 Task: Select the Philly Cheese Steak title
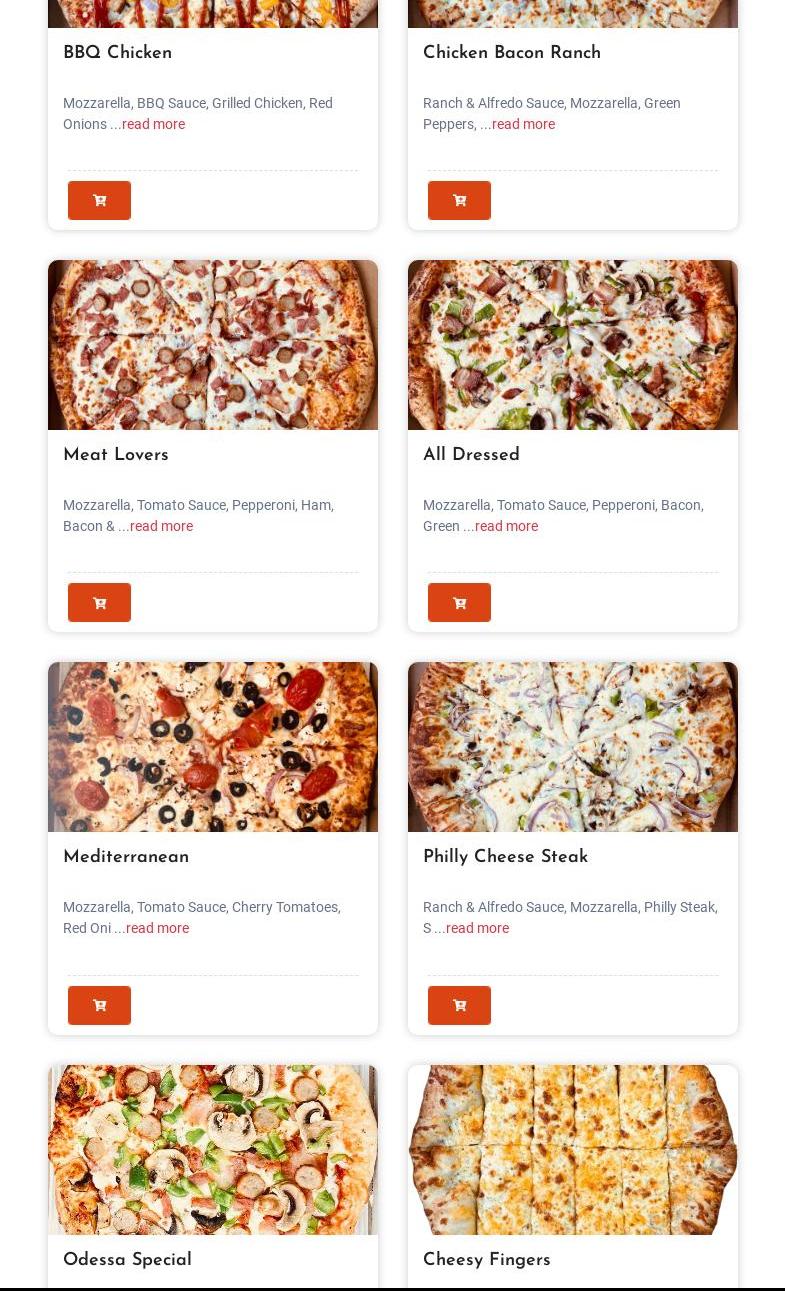tap(505, 857)
